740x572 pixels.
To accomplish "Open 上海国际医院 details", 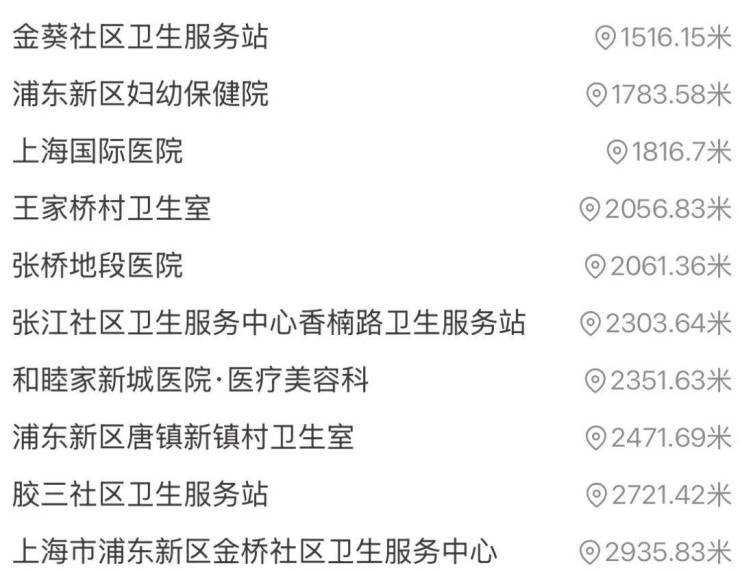I will (x=98, y=152).
